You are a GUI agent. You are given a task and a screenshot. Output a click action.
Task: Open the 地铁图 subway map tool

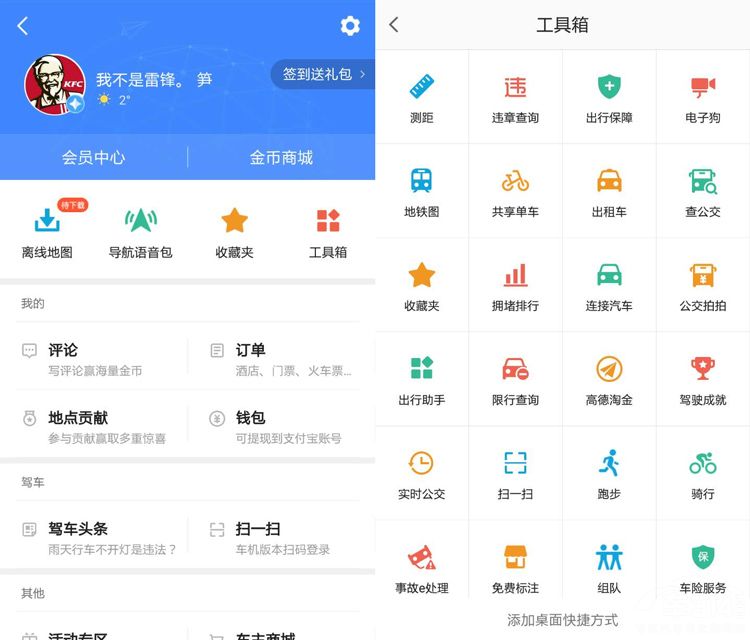point(422,192)
